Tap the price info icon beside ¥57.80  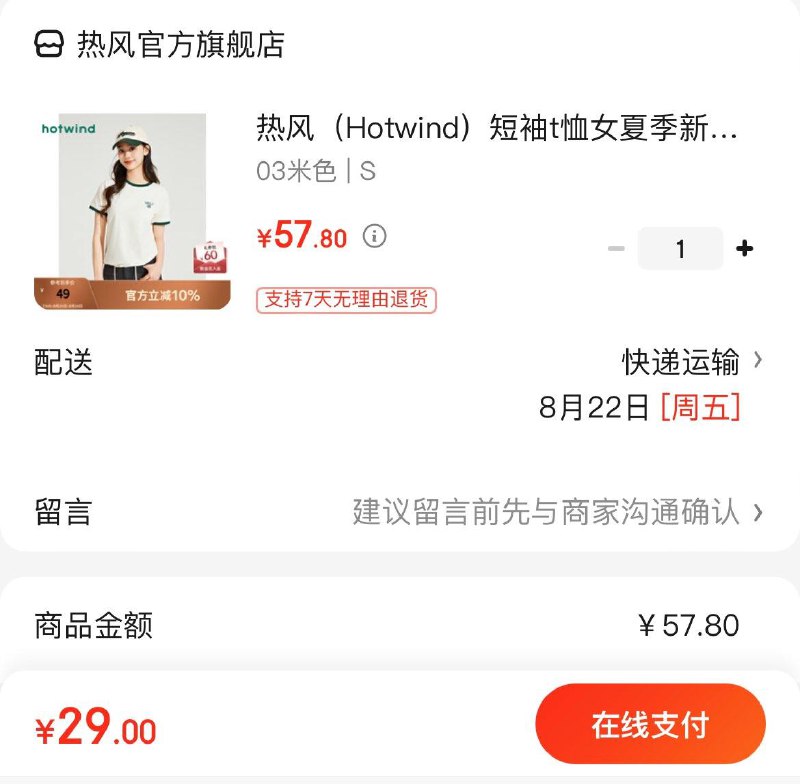click(374, 237)
